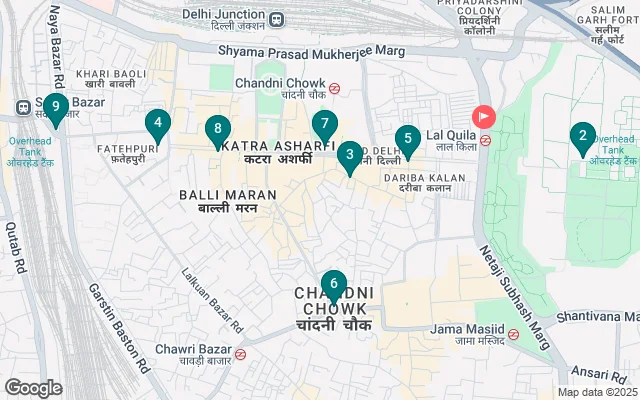The image size is (640, 400).
Task: Select marker 9 at Sadar Bazar
Action: (55, 106)
